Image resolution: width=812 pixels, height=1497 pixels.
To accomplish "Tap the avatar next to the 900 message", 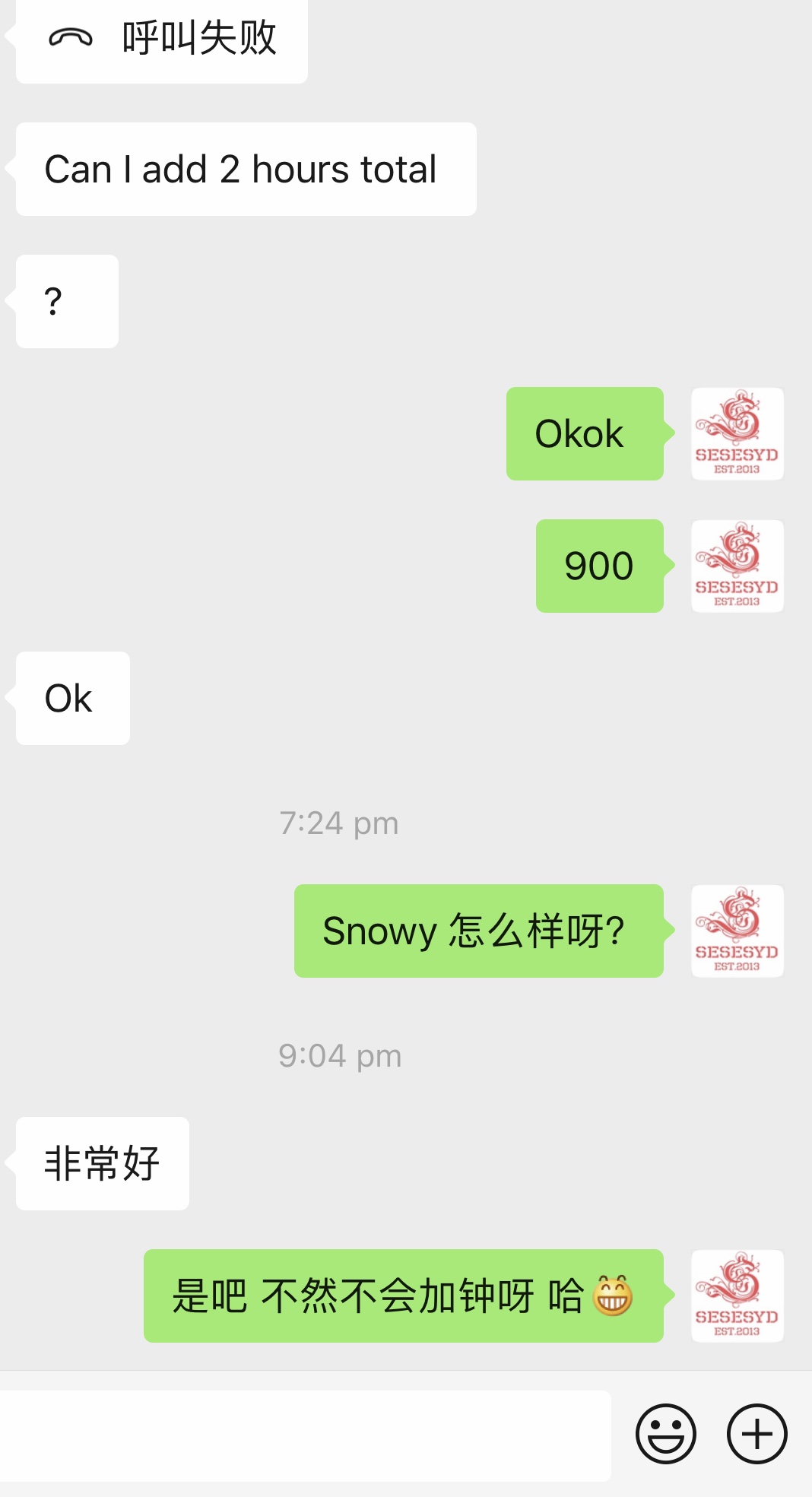I will (x=737, y=566).
